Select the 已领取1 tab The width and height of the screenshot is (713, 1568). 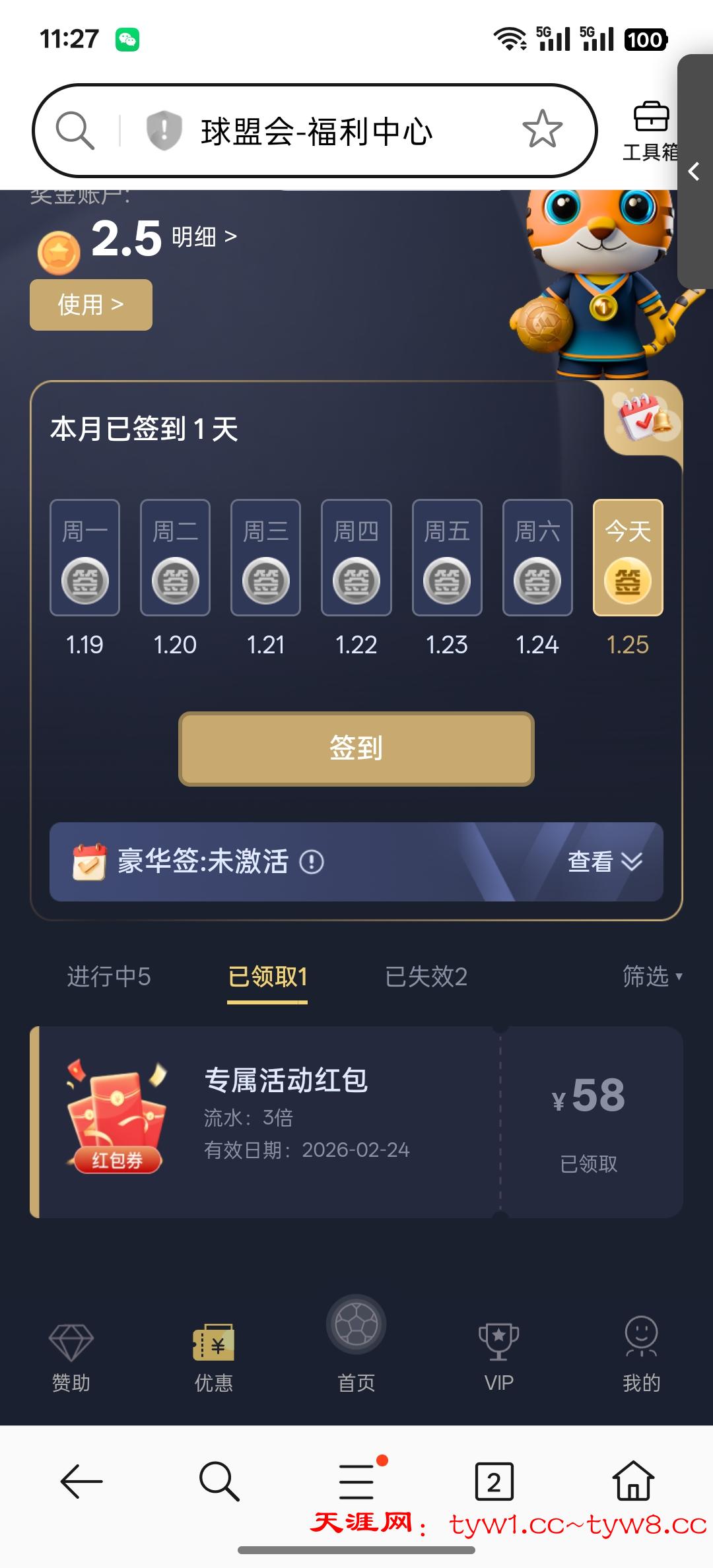[x=267, y=977]
